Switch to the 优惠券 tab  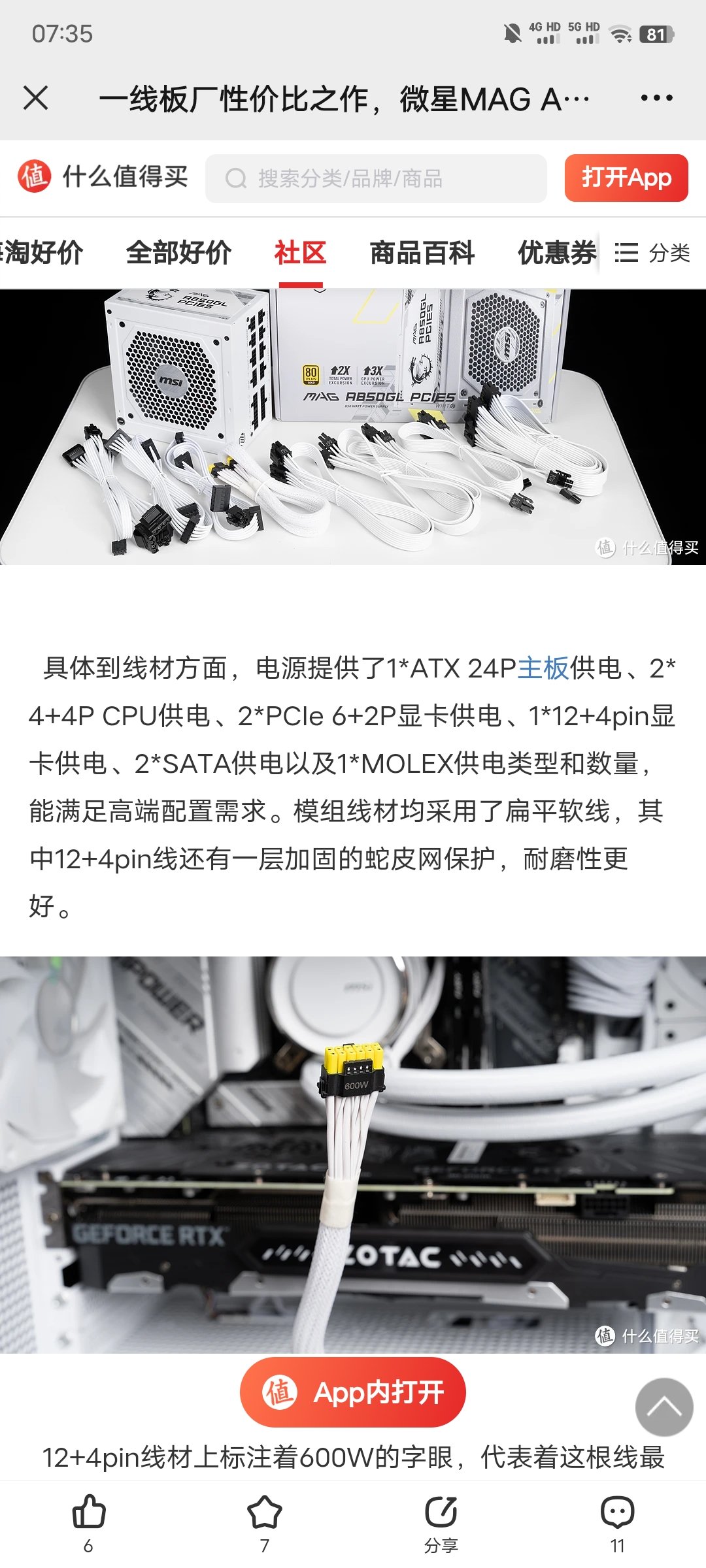[556, 253]
